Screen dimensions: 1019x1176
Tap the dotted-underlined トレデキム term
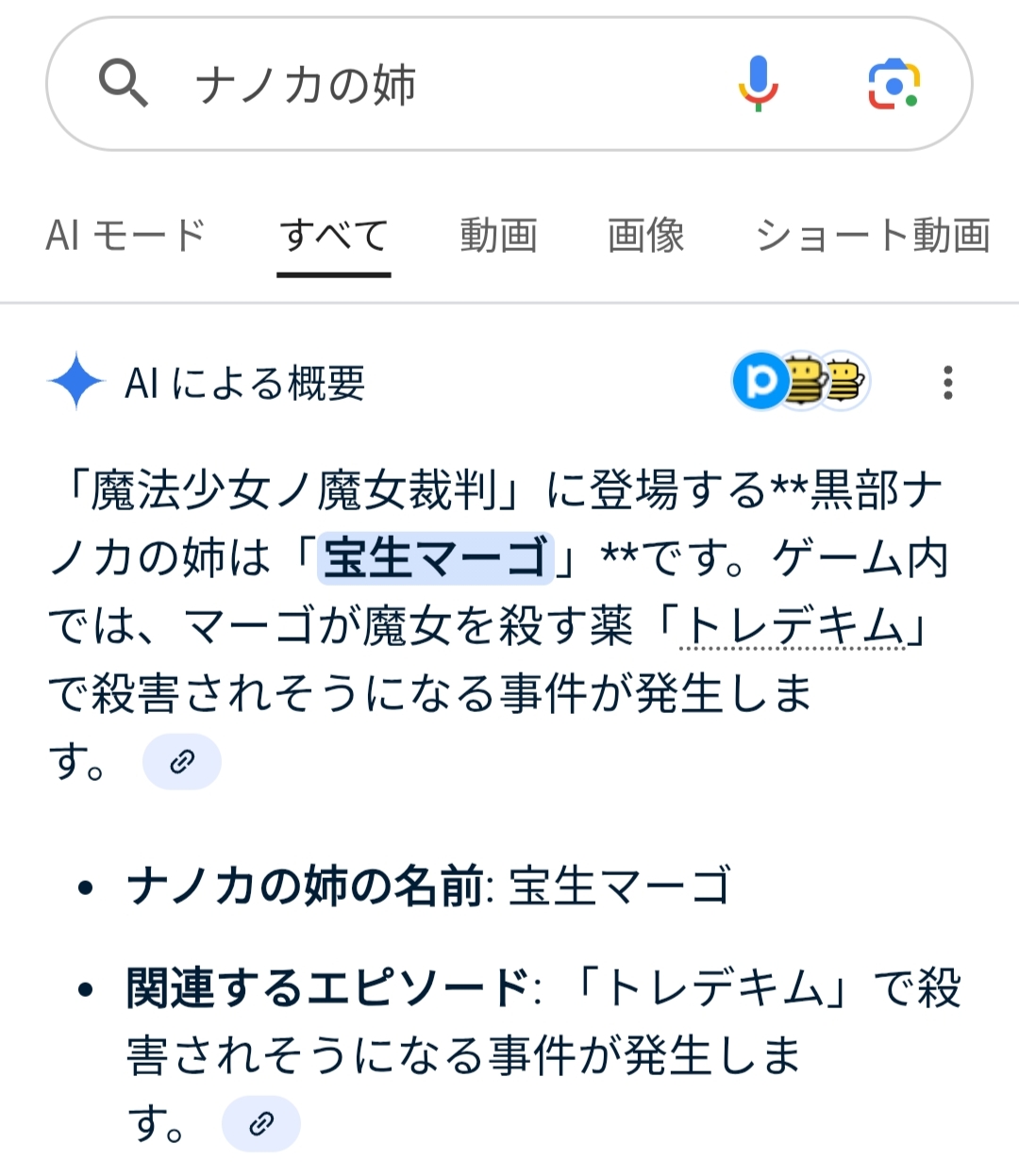point(793,625)
